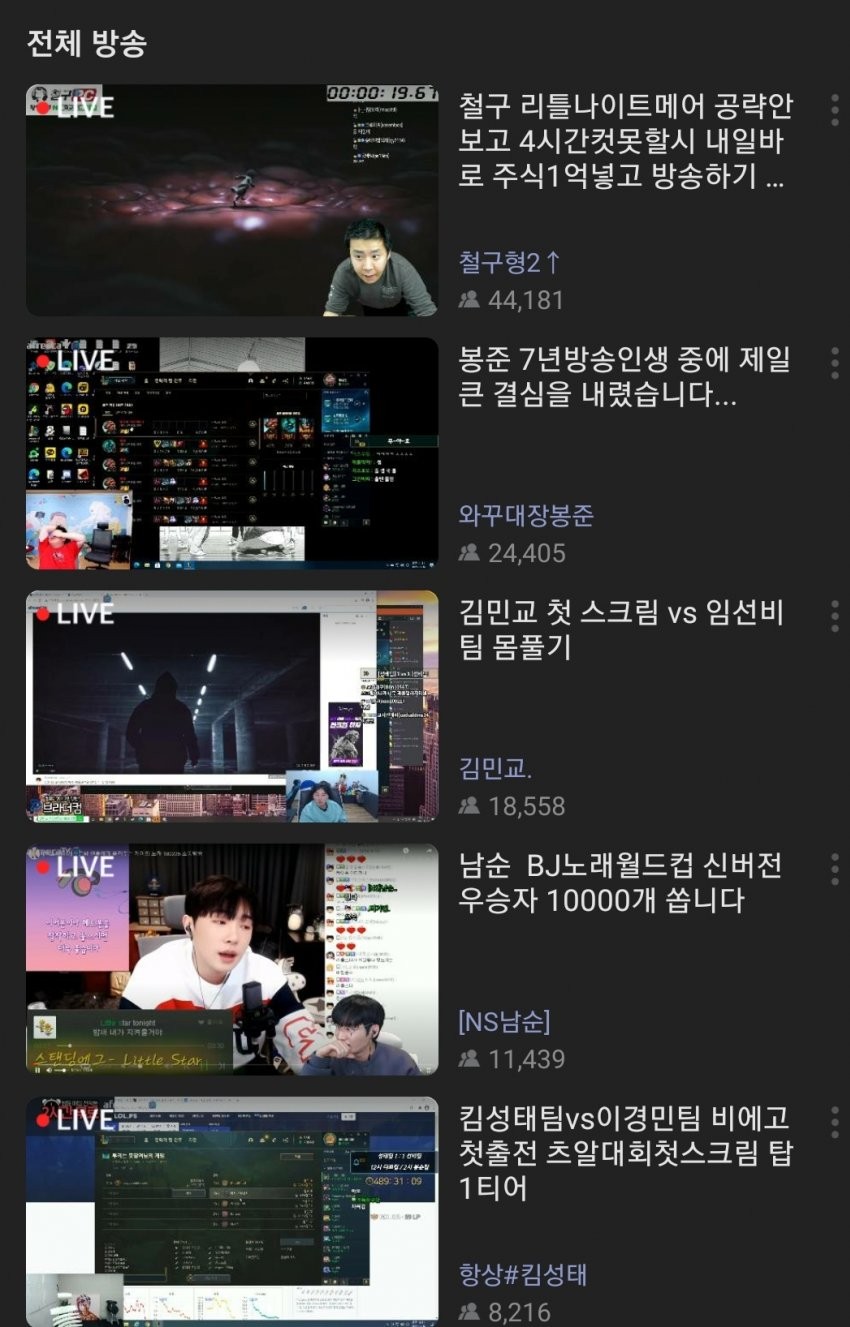The image size is (850, 1327).
Task: Visit broadcaster [NS남순] channel name
Action: pos(504,1021)
